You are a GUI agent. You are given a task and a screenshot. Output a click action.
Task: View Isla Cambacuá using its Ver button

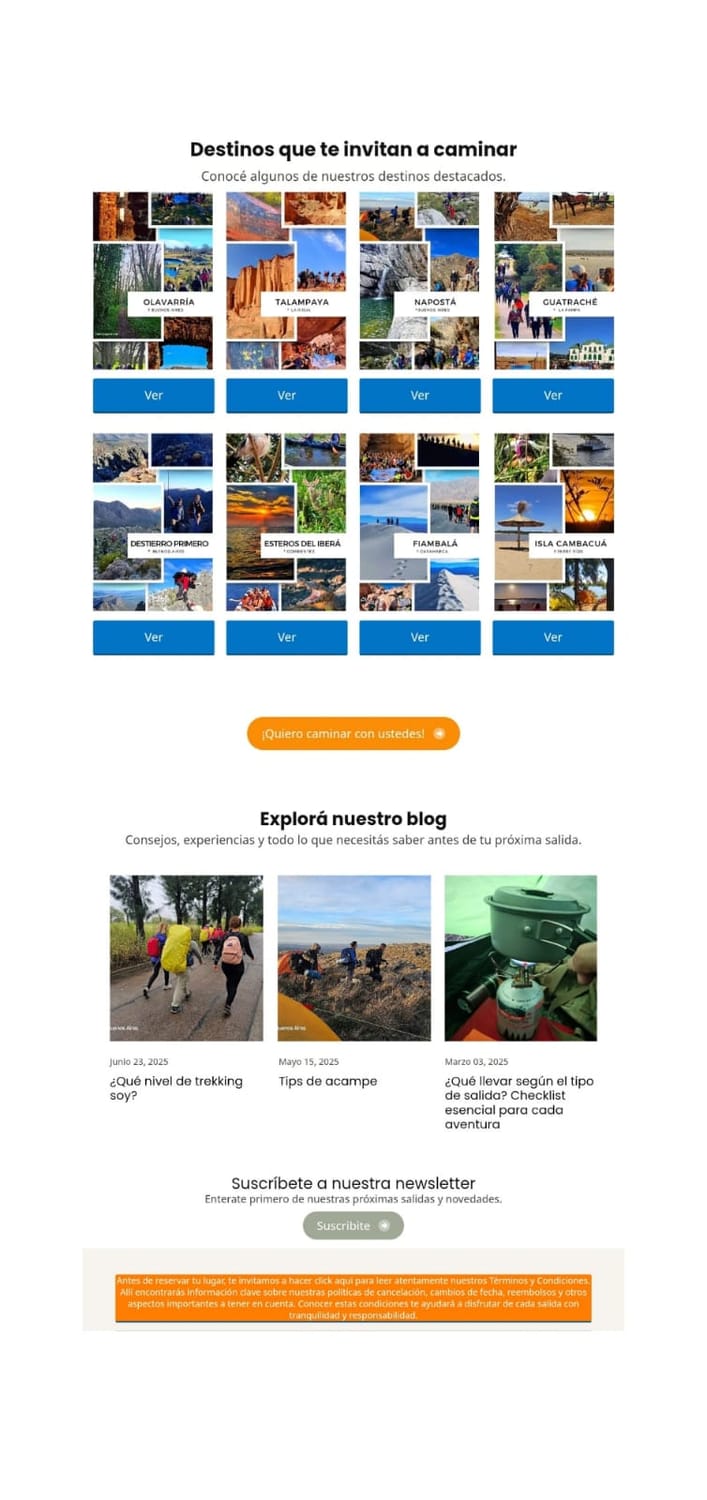click(553, 637)
